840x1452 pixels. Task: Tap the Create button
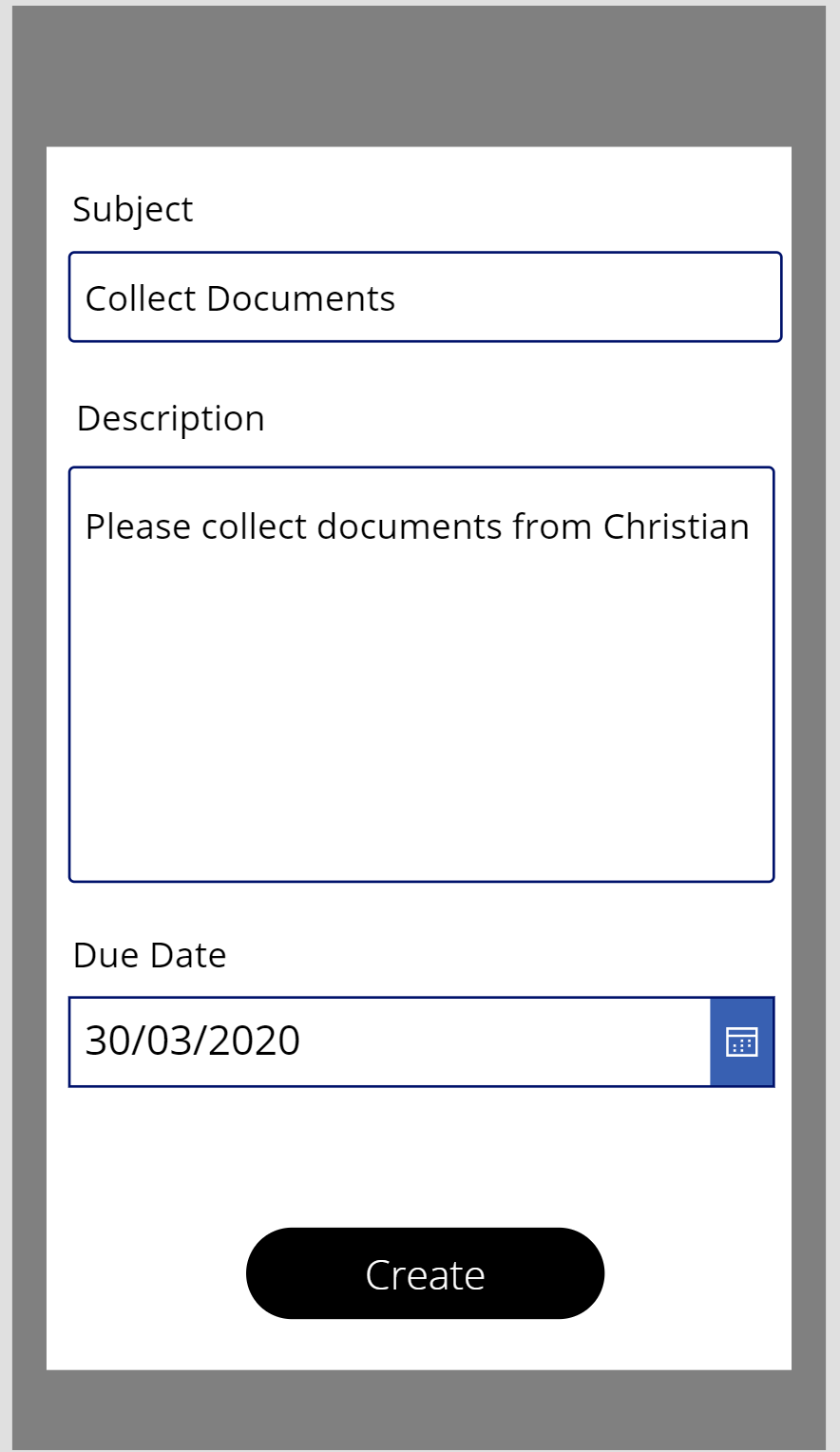425,1273
